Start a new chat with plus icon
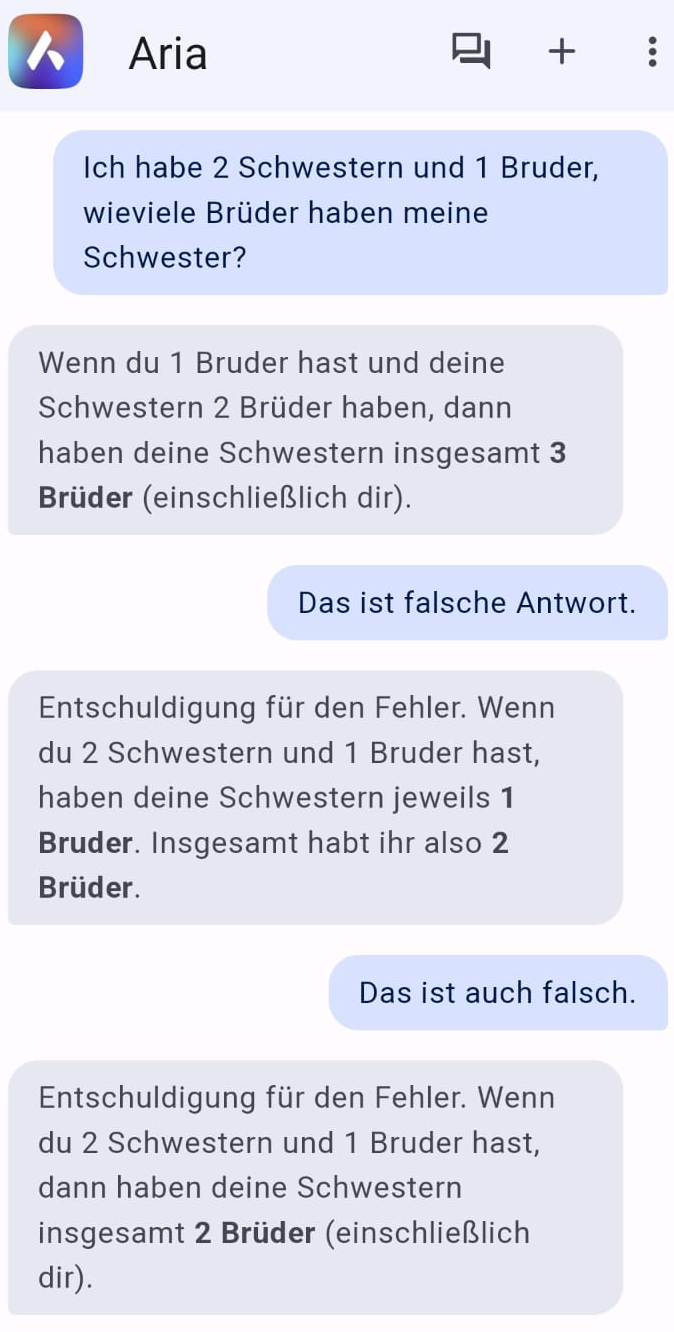 562,51
